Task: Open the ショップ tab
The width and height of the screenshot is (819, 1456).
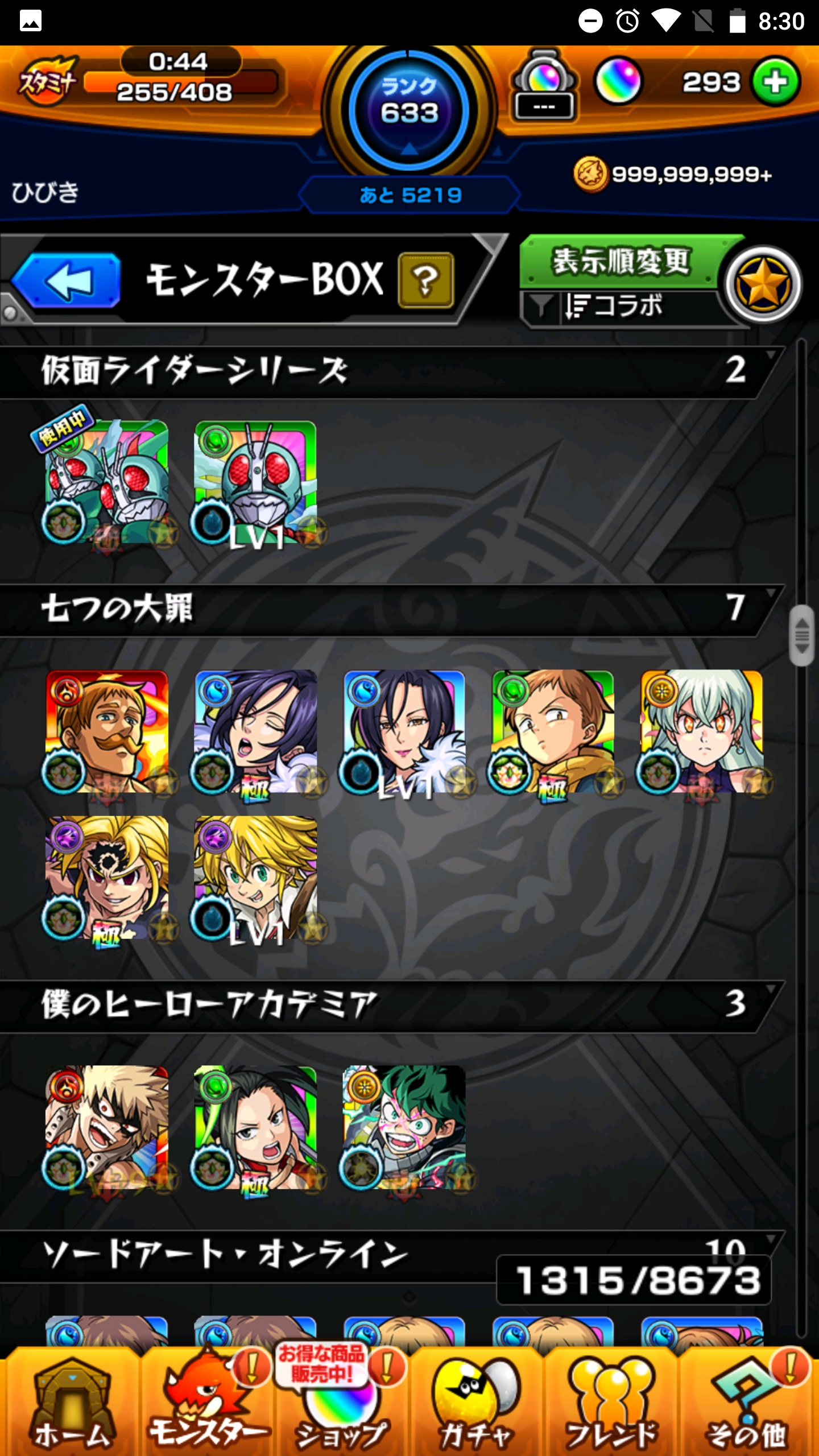Action: tap(340, 1404)
